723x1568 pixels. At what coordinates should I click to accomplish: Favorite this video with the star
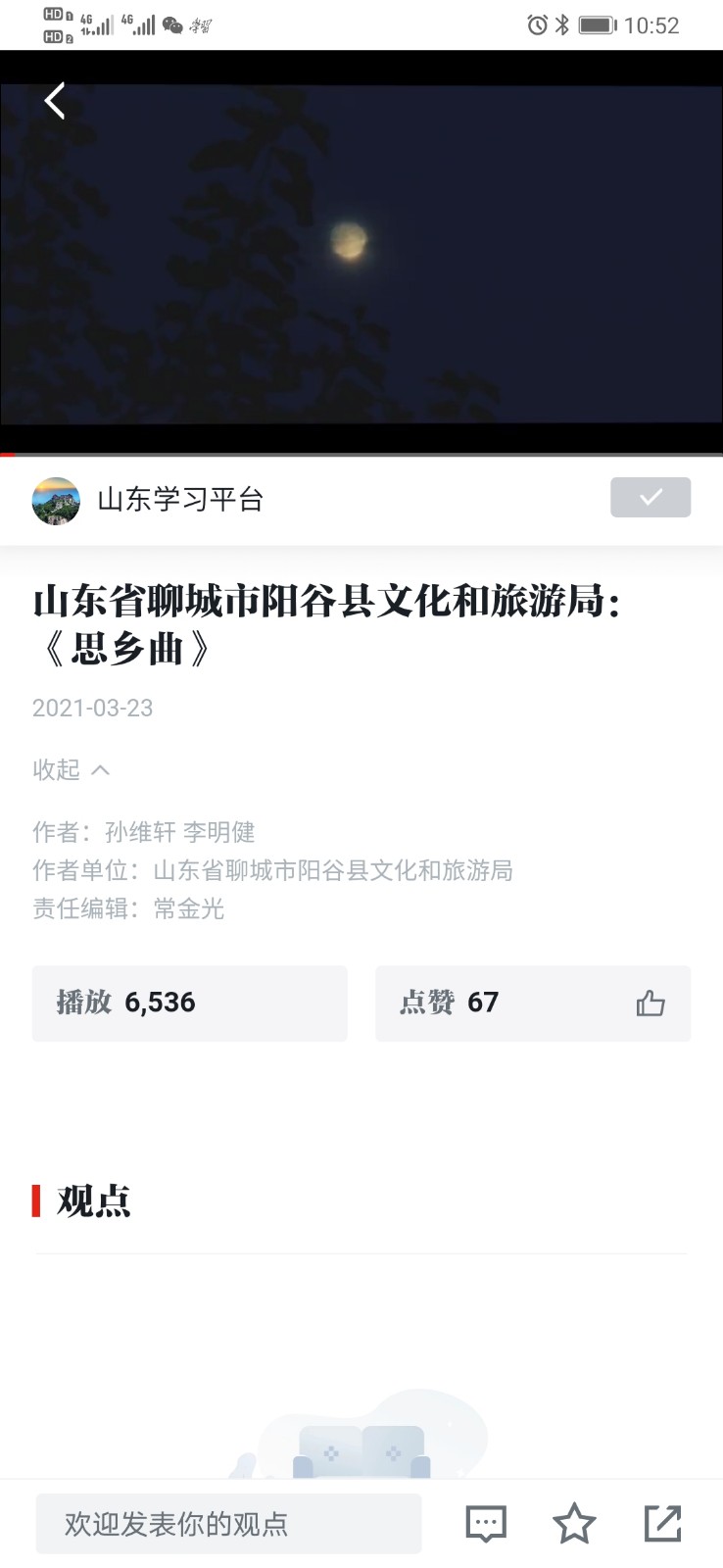[574, 1524]
